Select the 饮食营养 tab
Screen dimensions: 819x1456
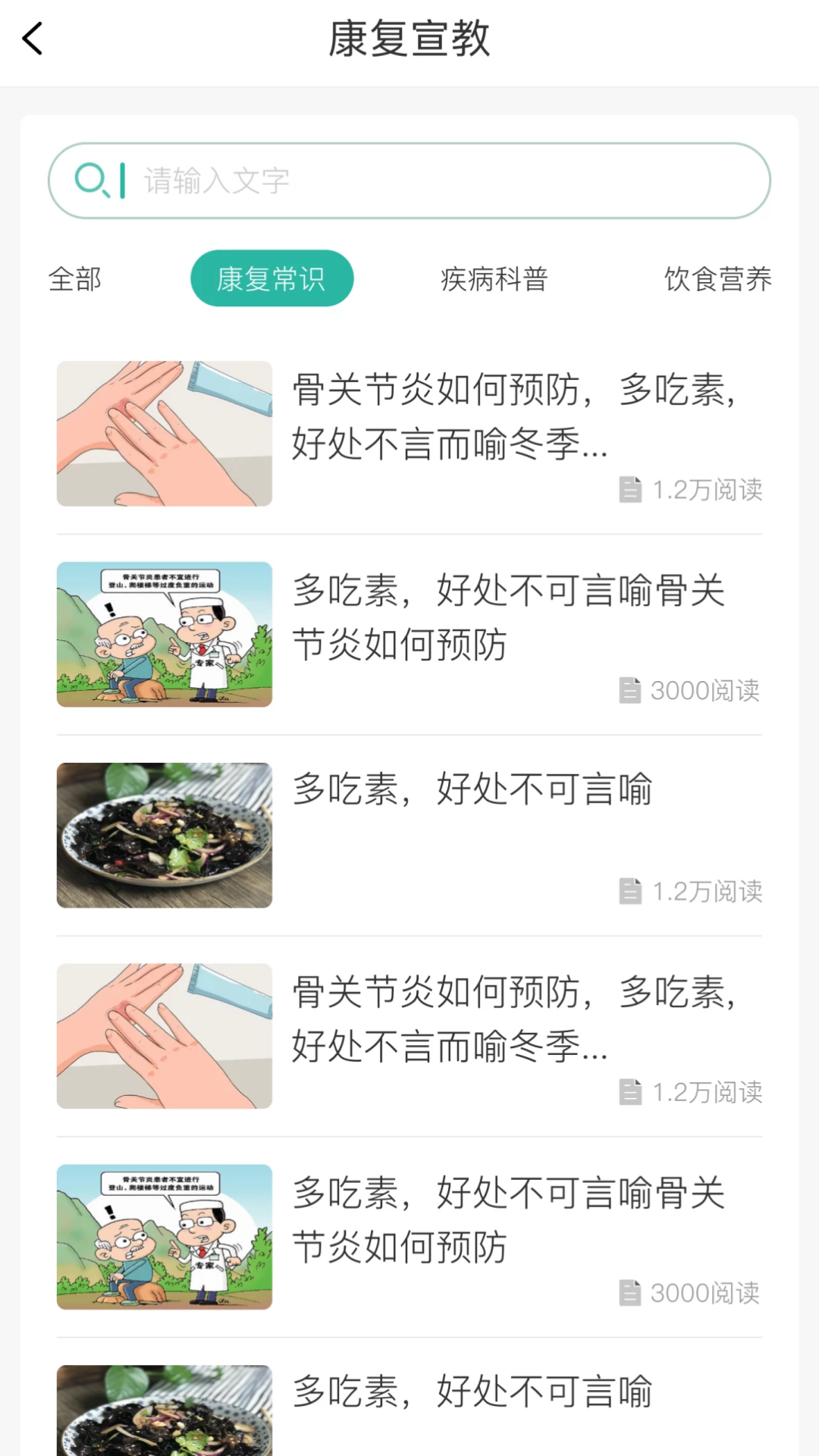[717, 279]
